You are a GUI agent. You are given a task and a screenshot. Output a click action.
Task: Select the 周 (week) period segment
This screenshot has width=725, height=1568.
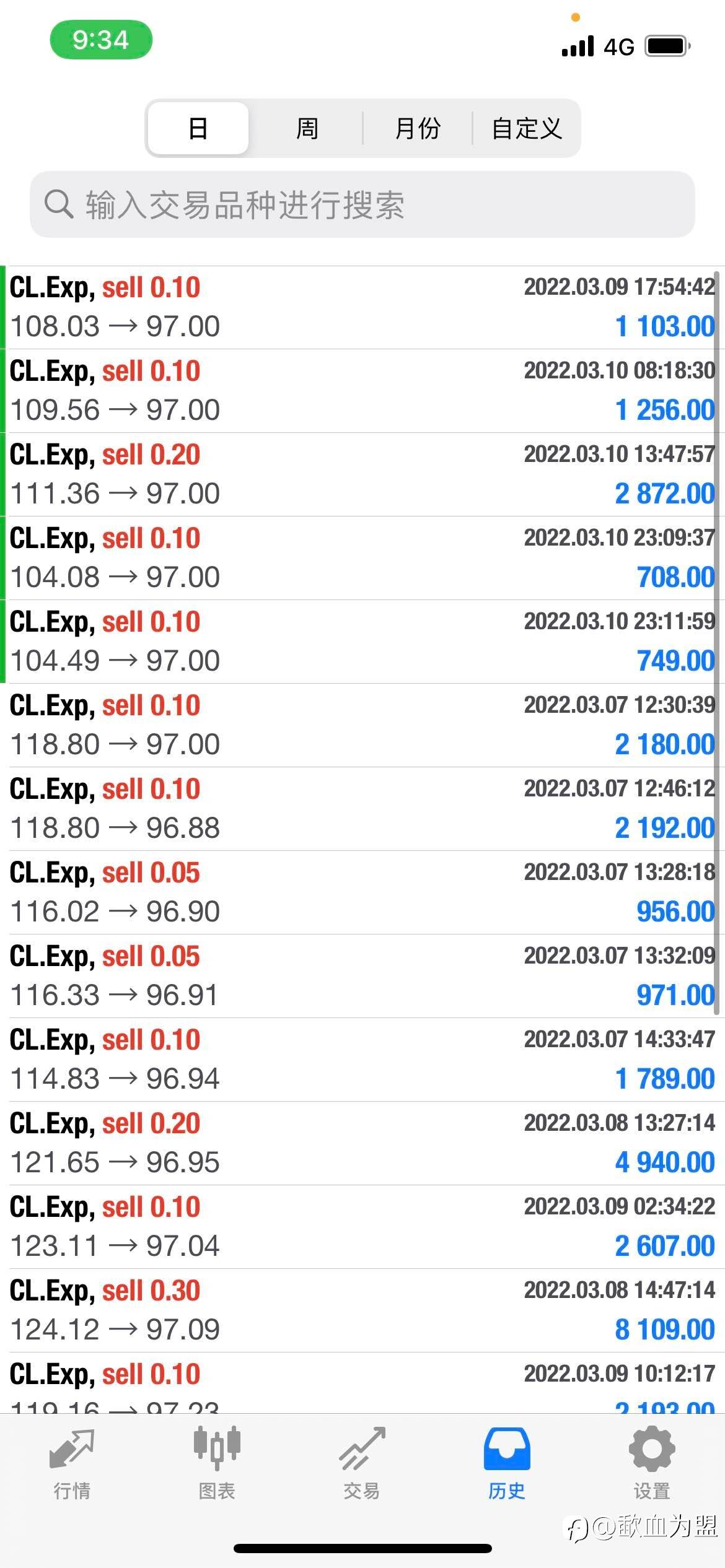pyautogui.click(x=307, y=128)
